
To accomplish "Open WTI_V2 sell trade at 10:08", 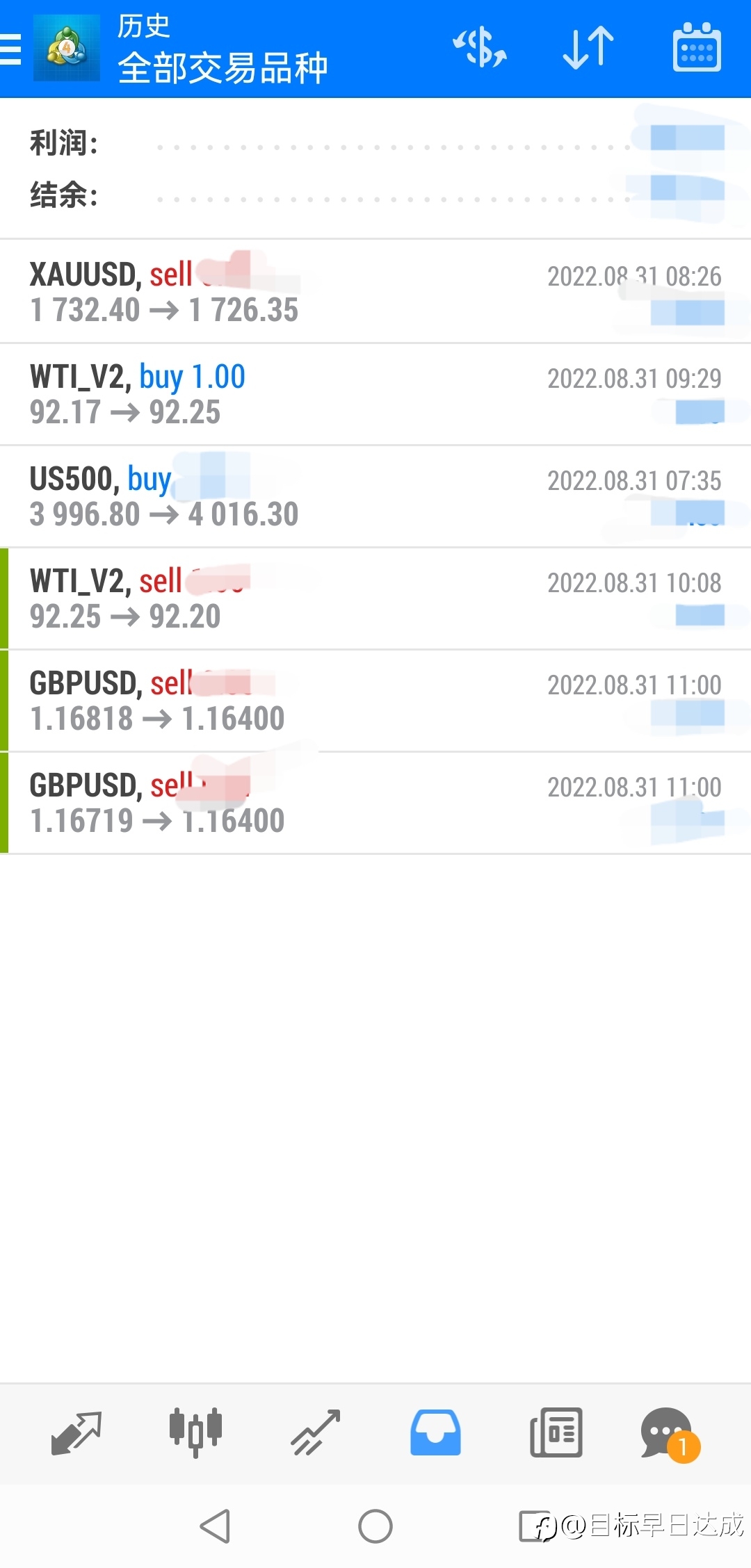I will (x=375, y=598).
